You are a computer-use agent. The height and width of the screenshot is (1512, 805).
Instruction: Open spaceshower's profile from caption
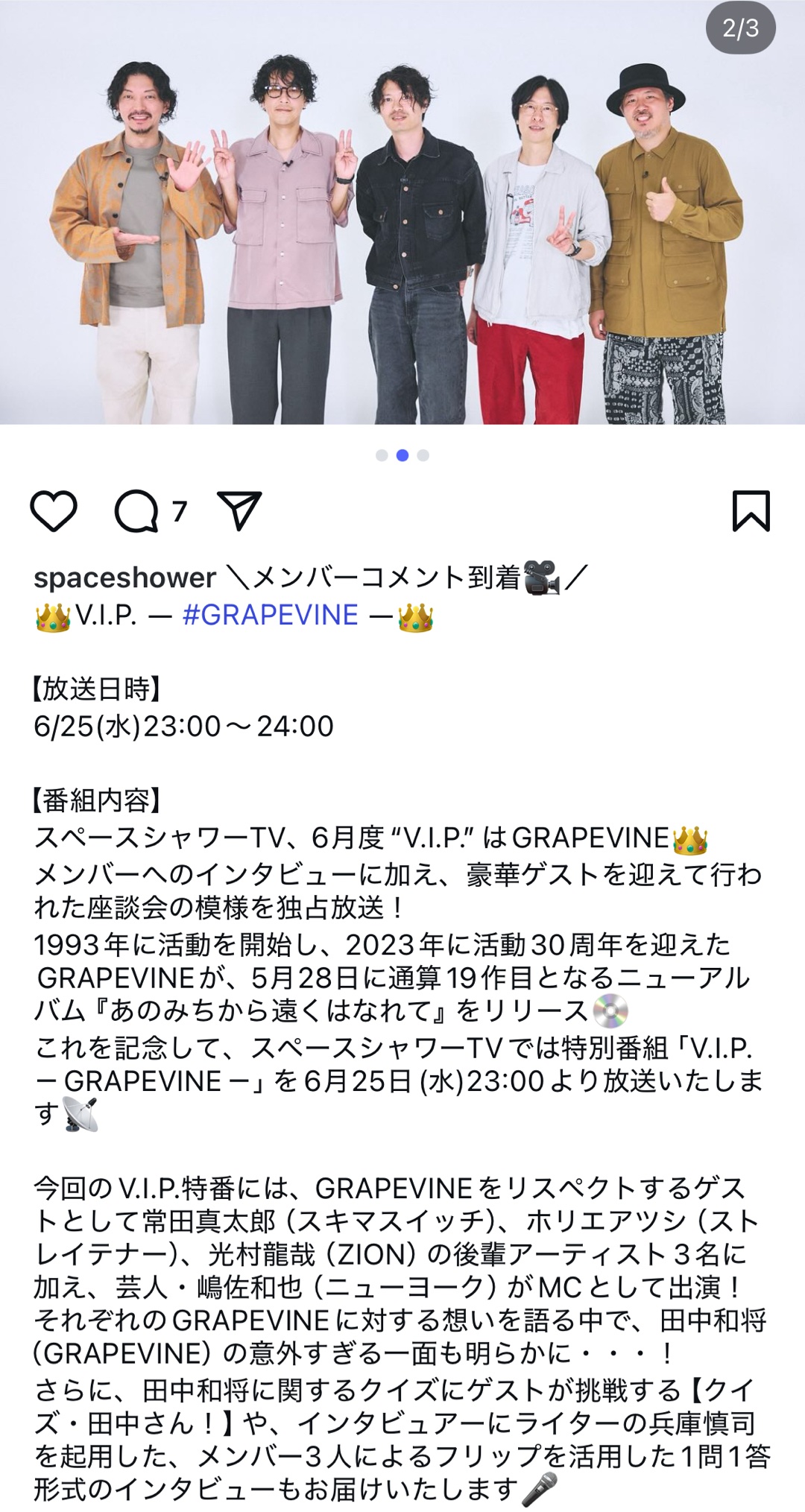pyautogui.click(x=124, y=578)
